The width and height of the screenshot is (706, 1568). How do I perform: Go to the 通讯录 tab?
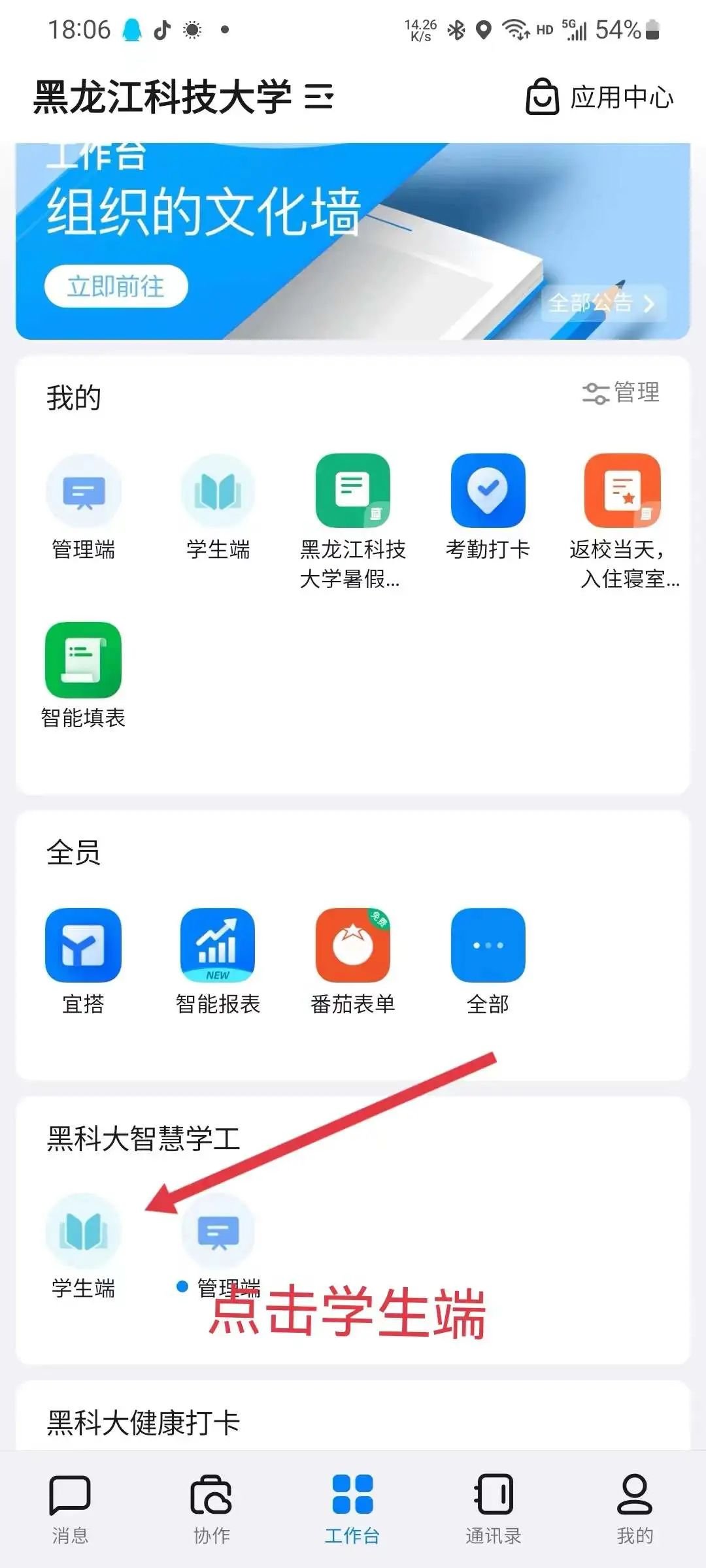click(x=494, y=1506)
